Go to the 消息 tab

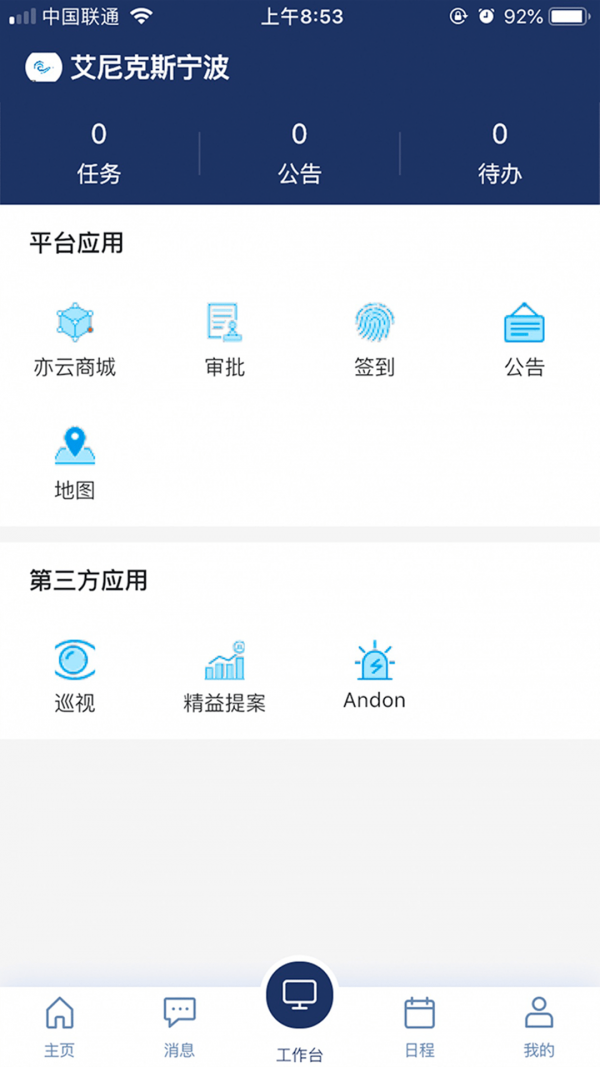point(180,1026)
